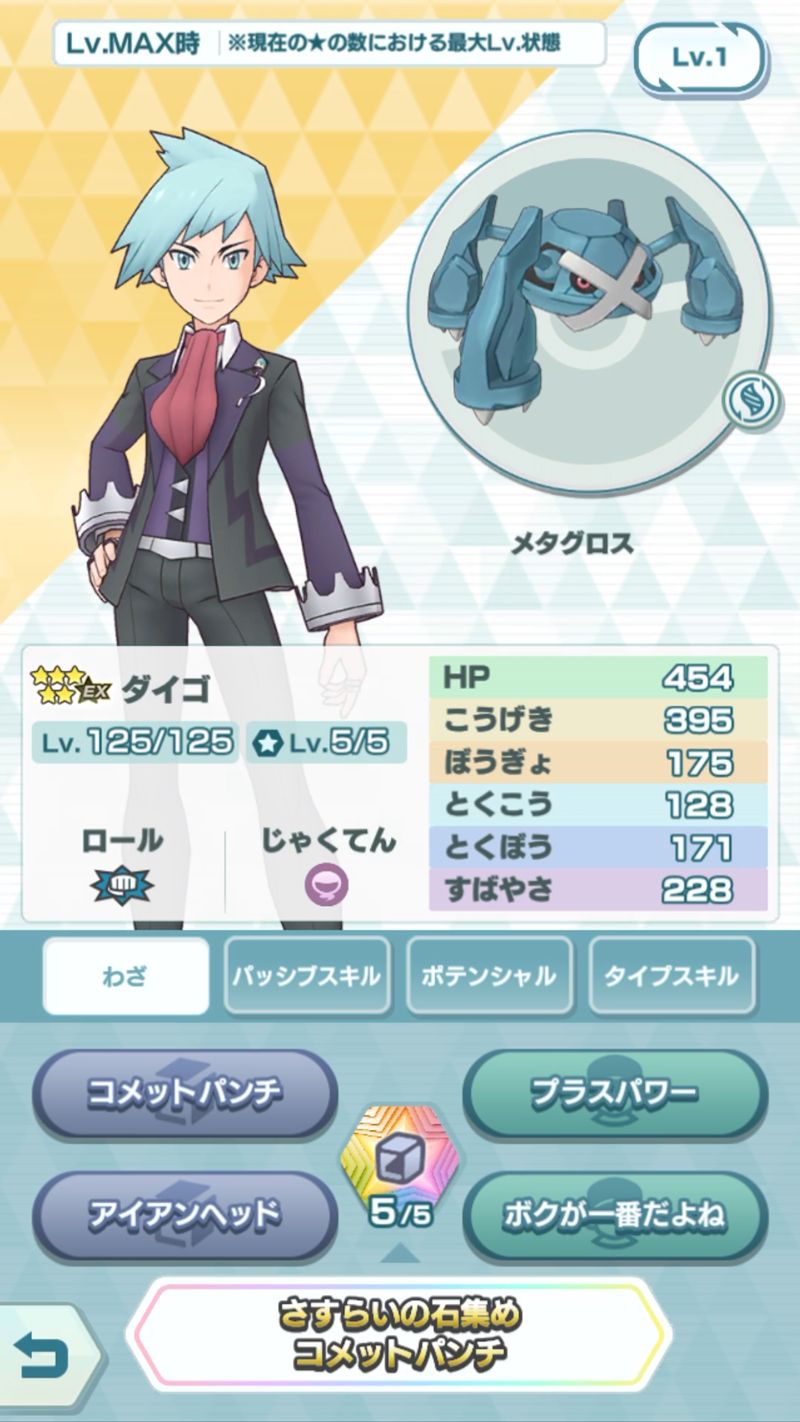Viewport: 800px width, 1422px height.
Task: Tap the Lv.1 toggle button
Action: tap(698, 59)
